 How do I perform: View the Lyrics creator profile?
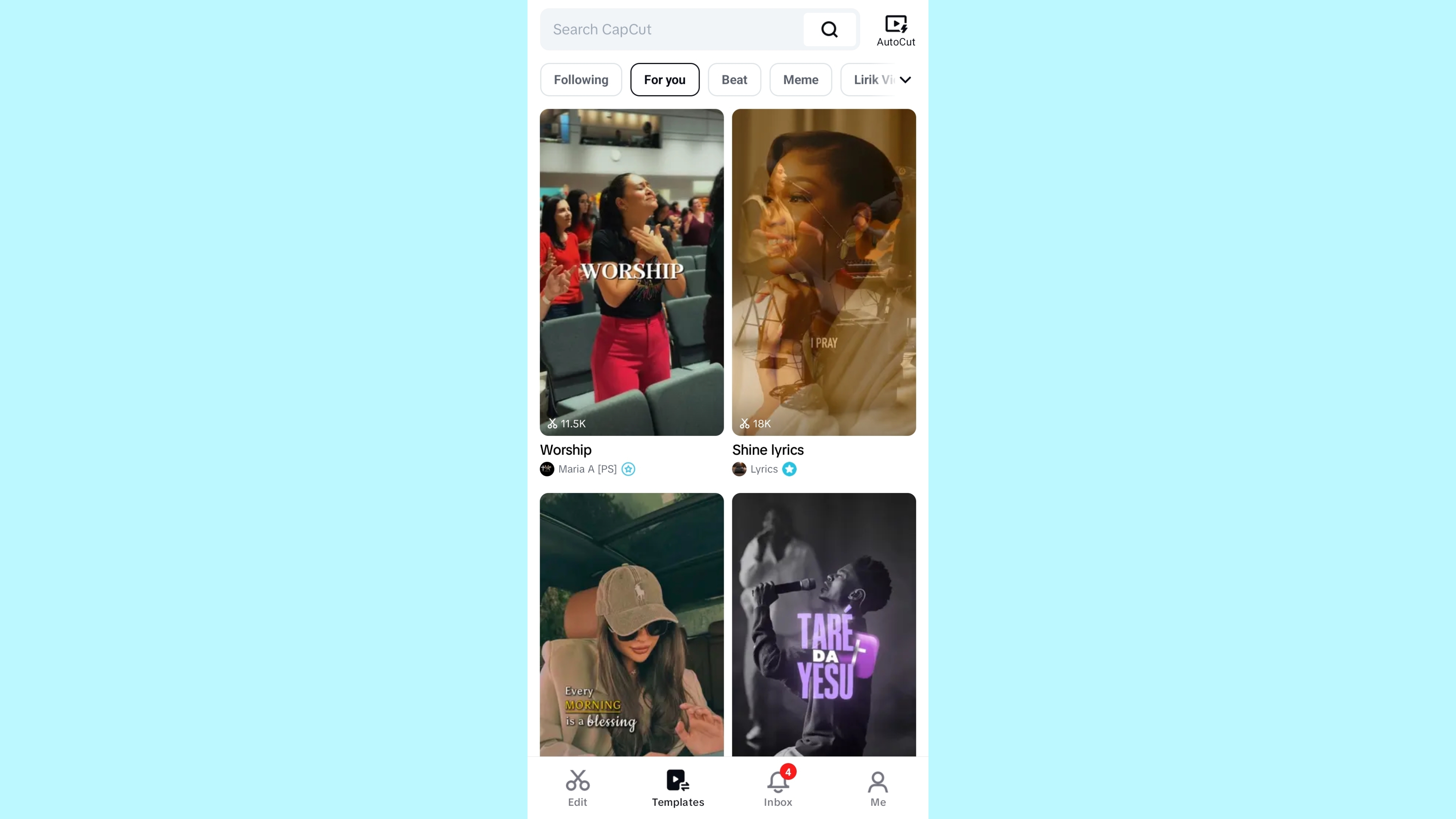[763, 469]
